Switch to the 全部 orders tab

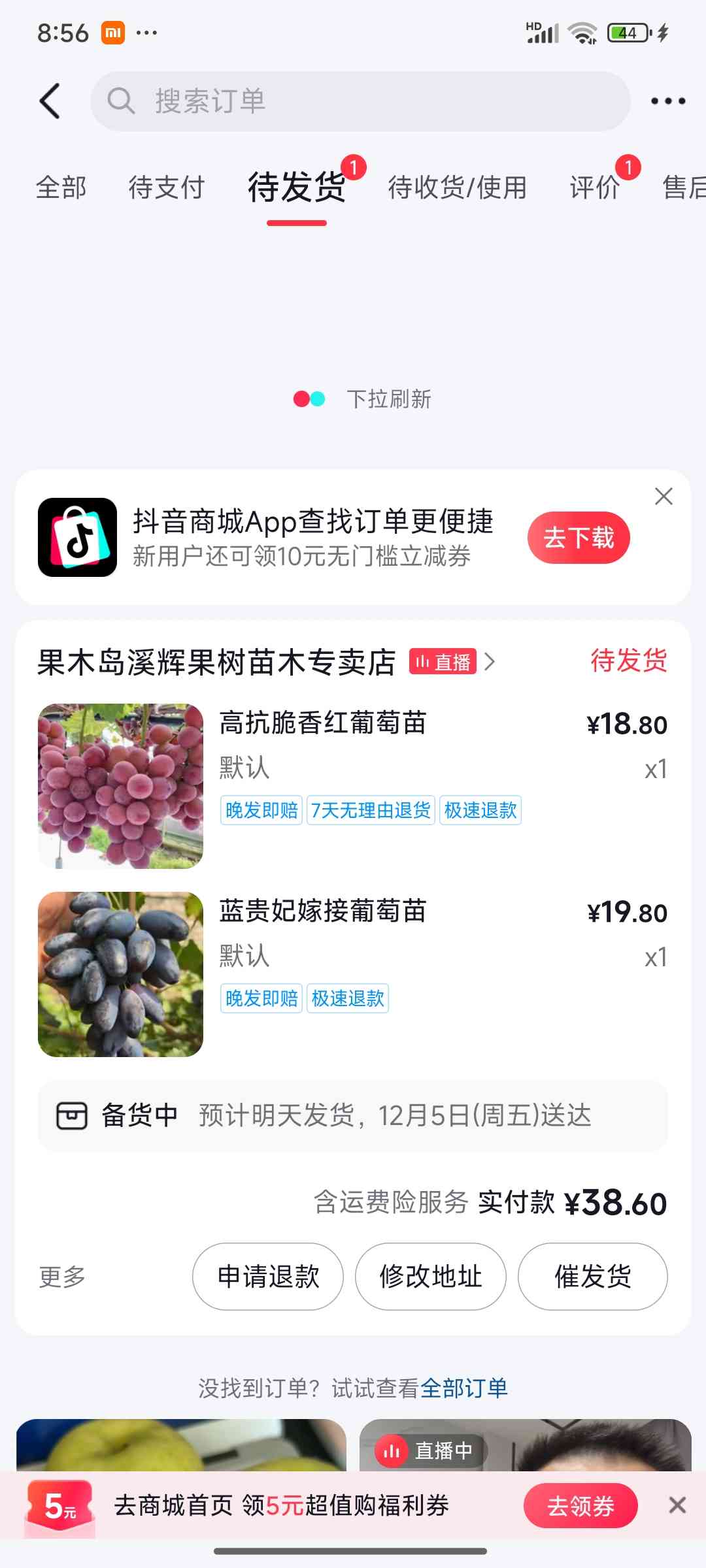(61, 188)
